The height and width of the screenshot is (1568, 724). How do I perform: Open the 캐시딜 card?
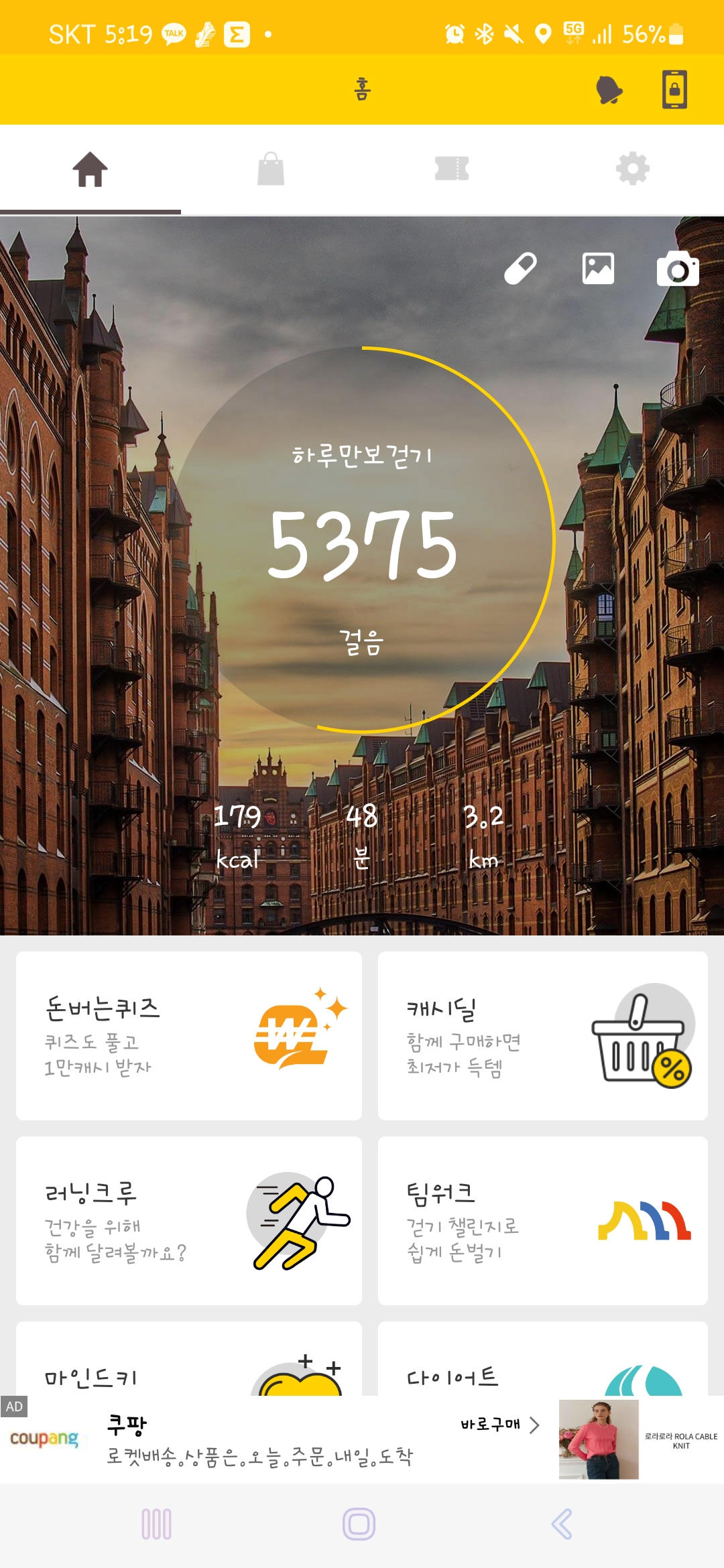543,1036
